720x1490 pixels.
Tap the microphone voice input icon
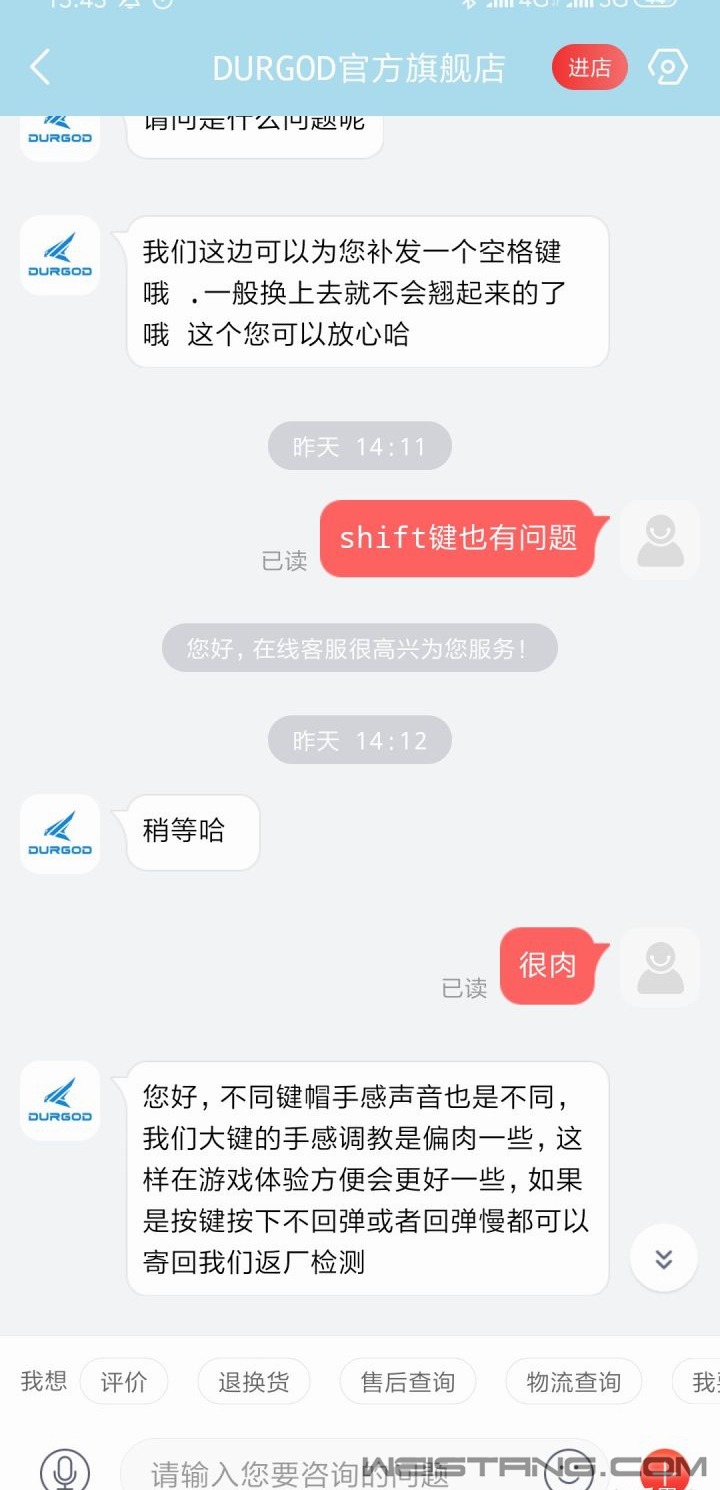pos(65,1471)
